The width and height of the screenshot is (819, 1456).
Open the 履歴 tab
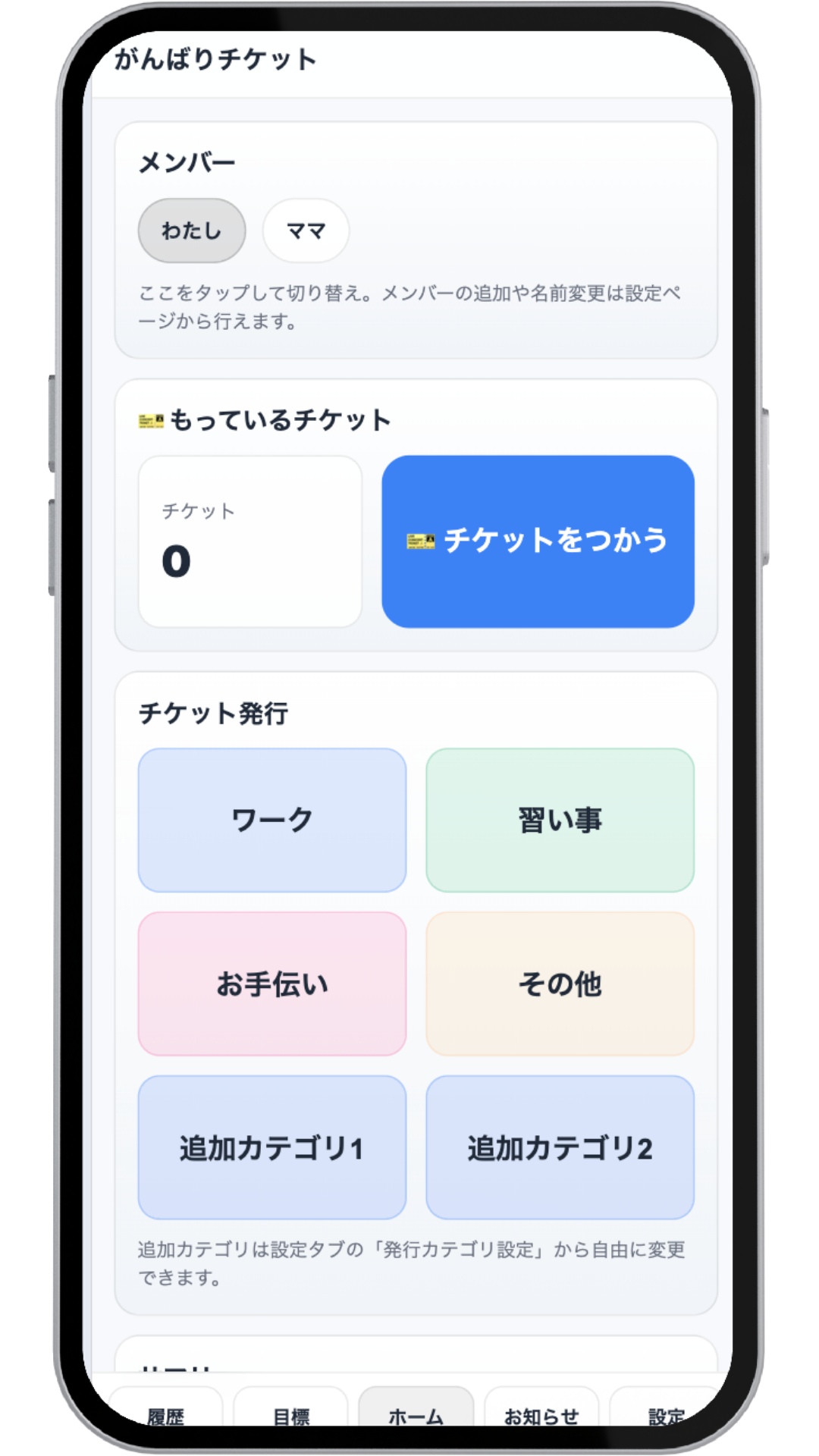[166, 1412]
